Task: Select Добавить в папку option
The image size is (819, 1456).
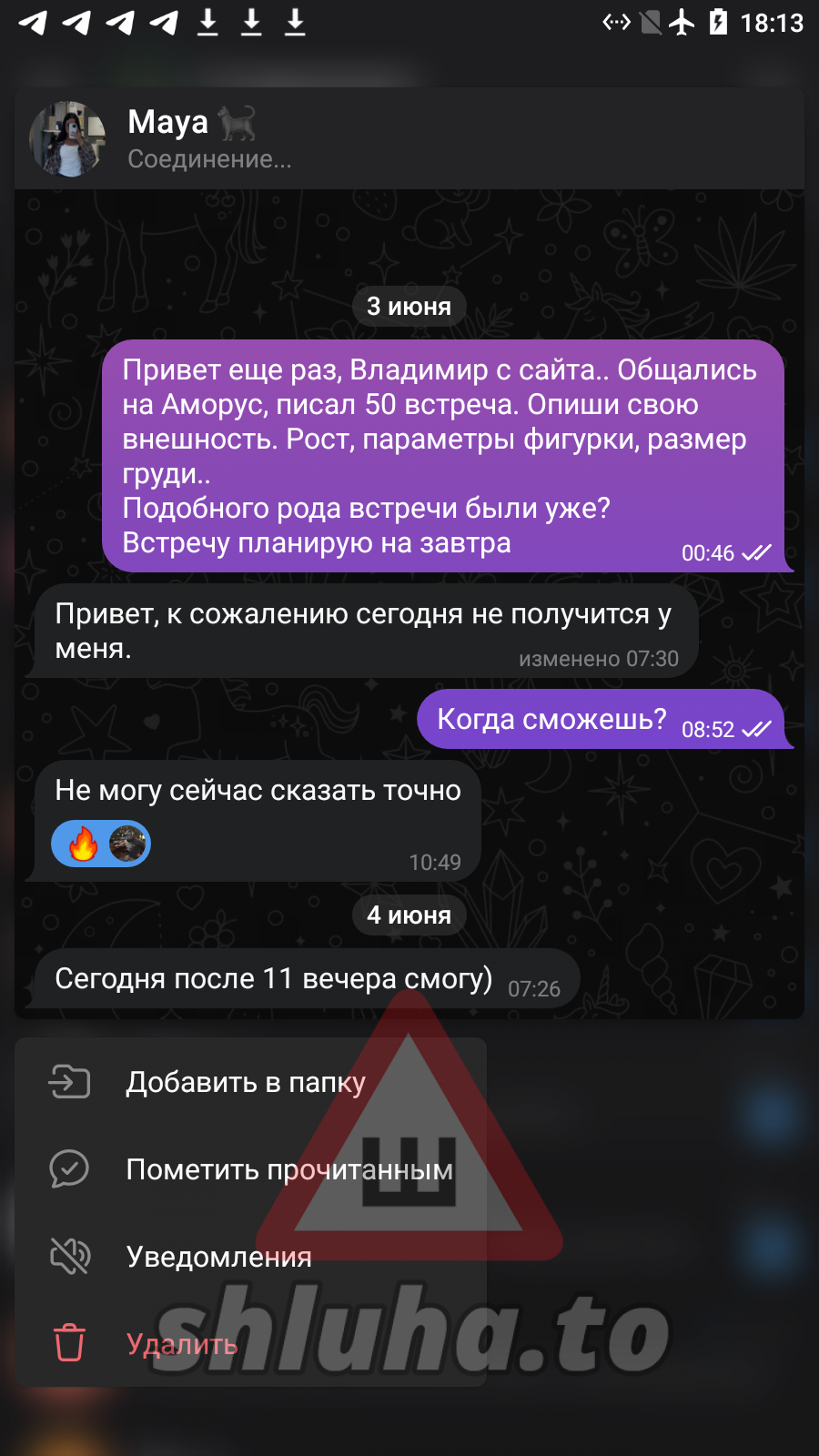Action: pos(250,1082)
